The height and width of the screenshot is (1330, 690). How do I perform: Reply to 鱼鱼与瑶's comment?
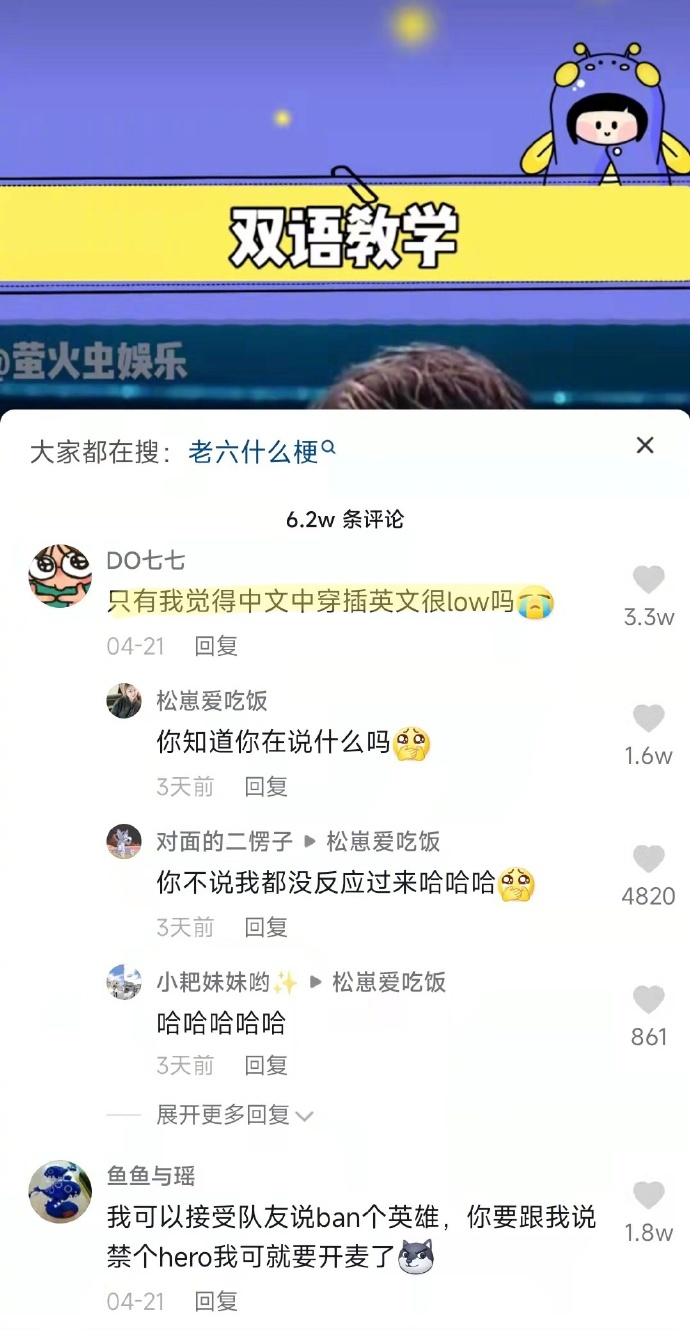[216, 1301]
